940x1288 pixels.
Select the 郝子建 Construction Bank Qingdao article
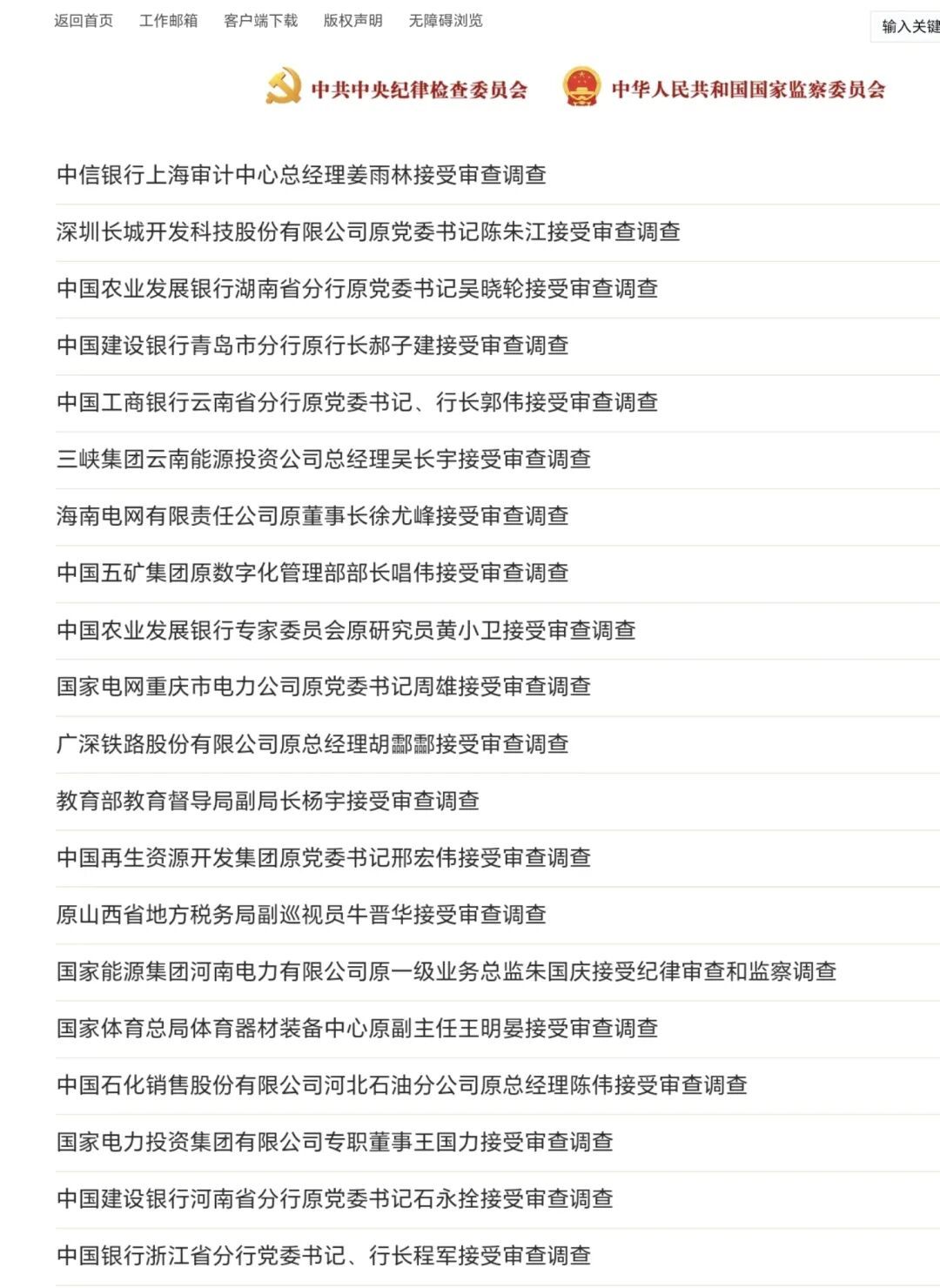coord(314,345)
